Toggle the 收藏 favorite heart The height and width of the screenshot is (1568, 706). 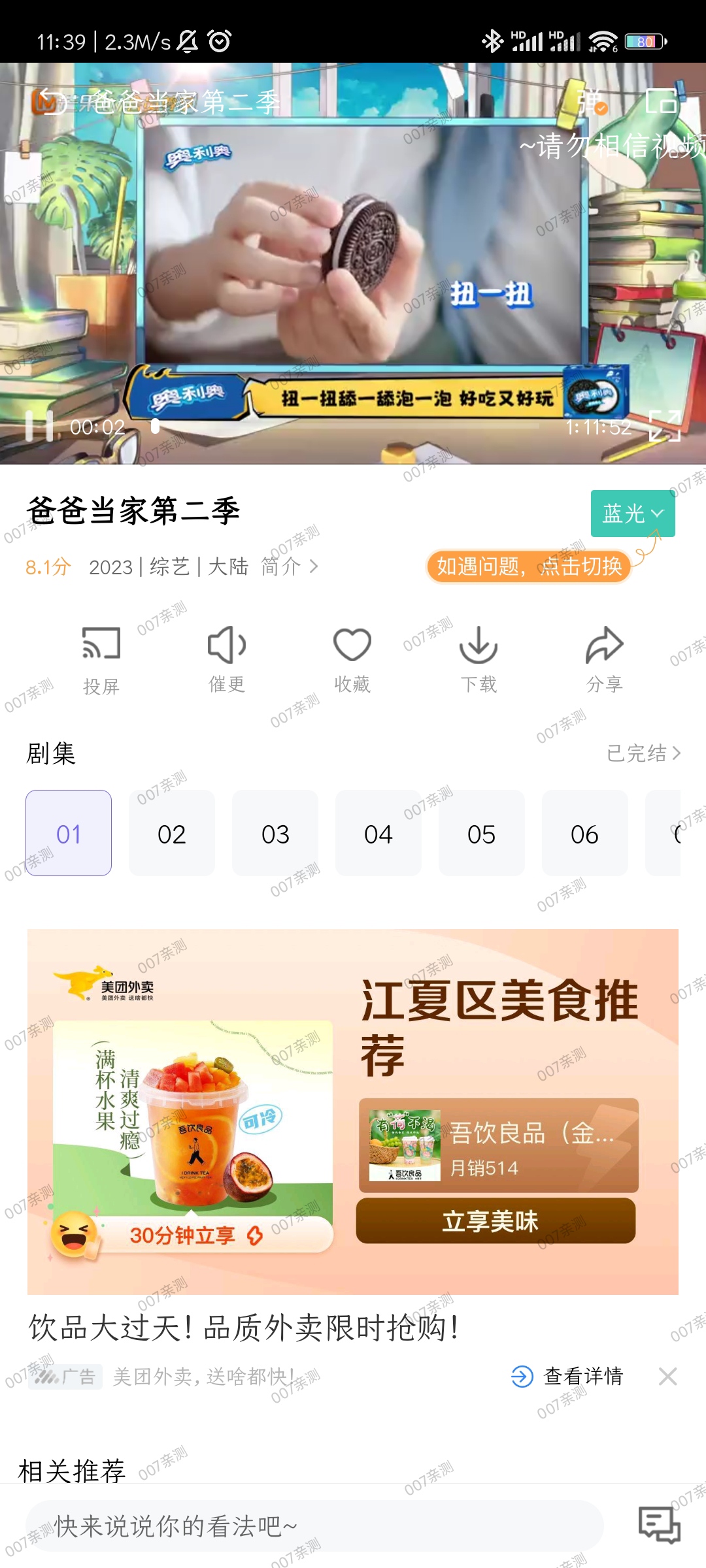click(x=352, y=644)
